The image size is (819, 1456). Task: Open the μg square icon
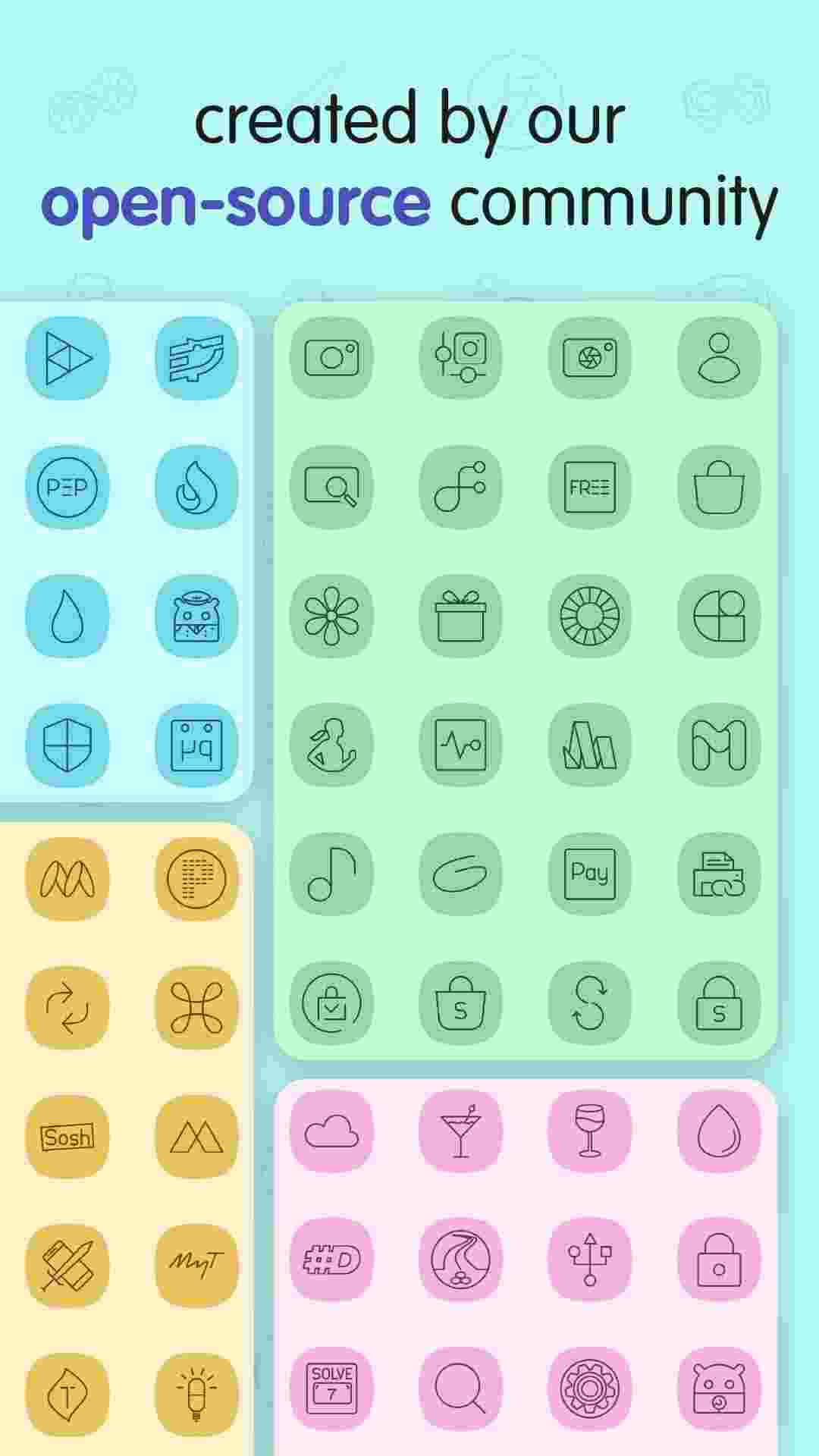pos(196,745)
